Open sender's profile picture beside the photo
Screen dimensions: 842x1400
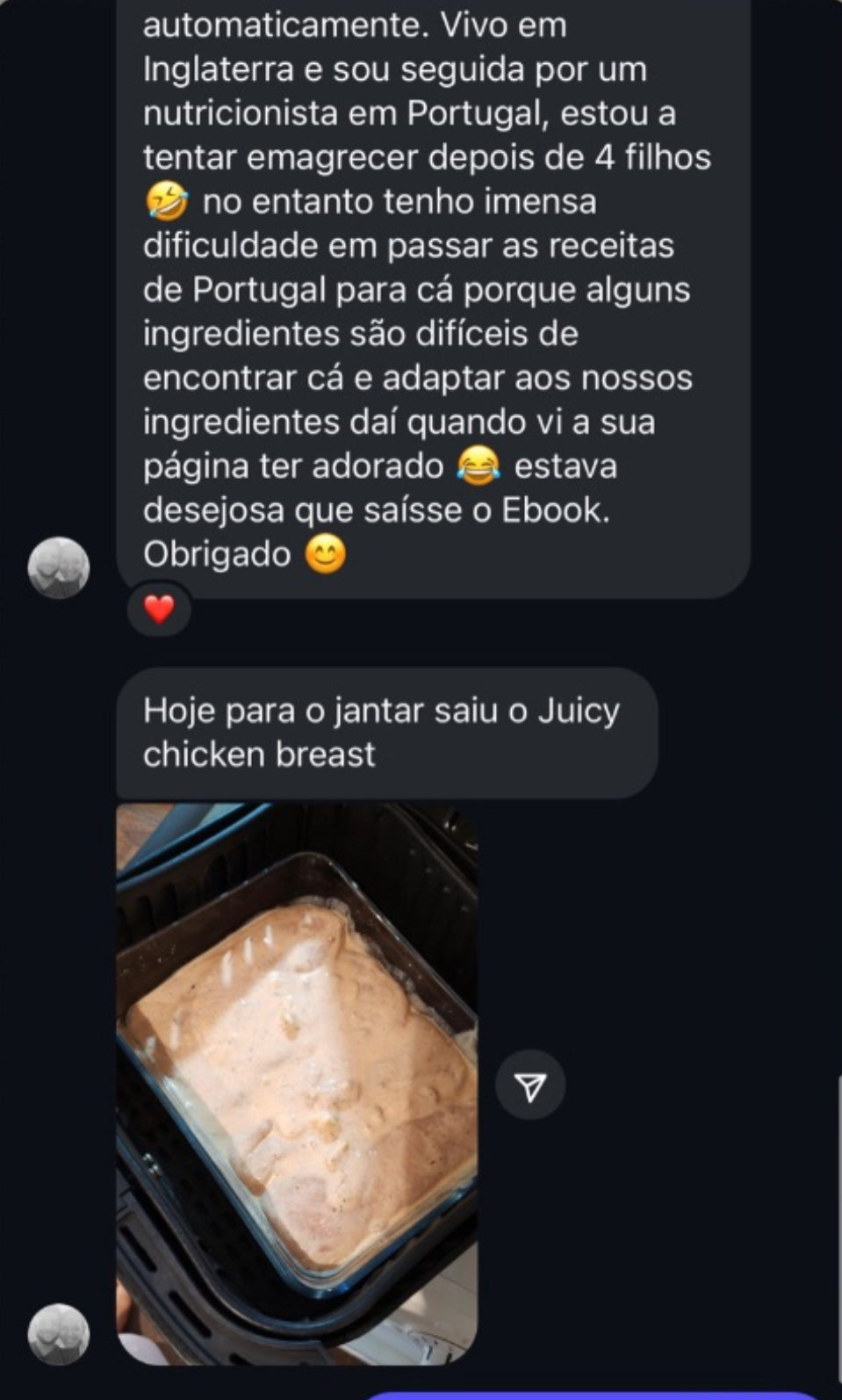[59, 1334]
